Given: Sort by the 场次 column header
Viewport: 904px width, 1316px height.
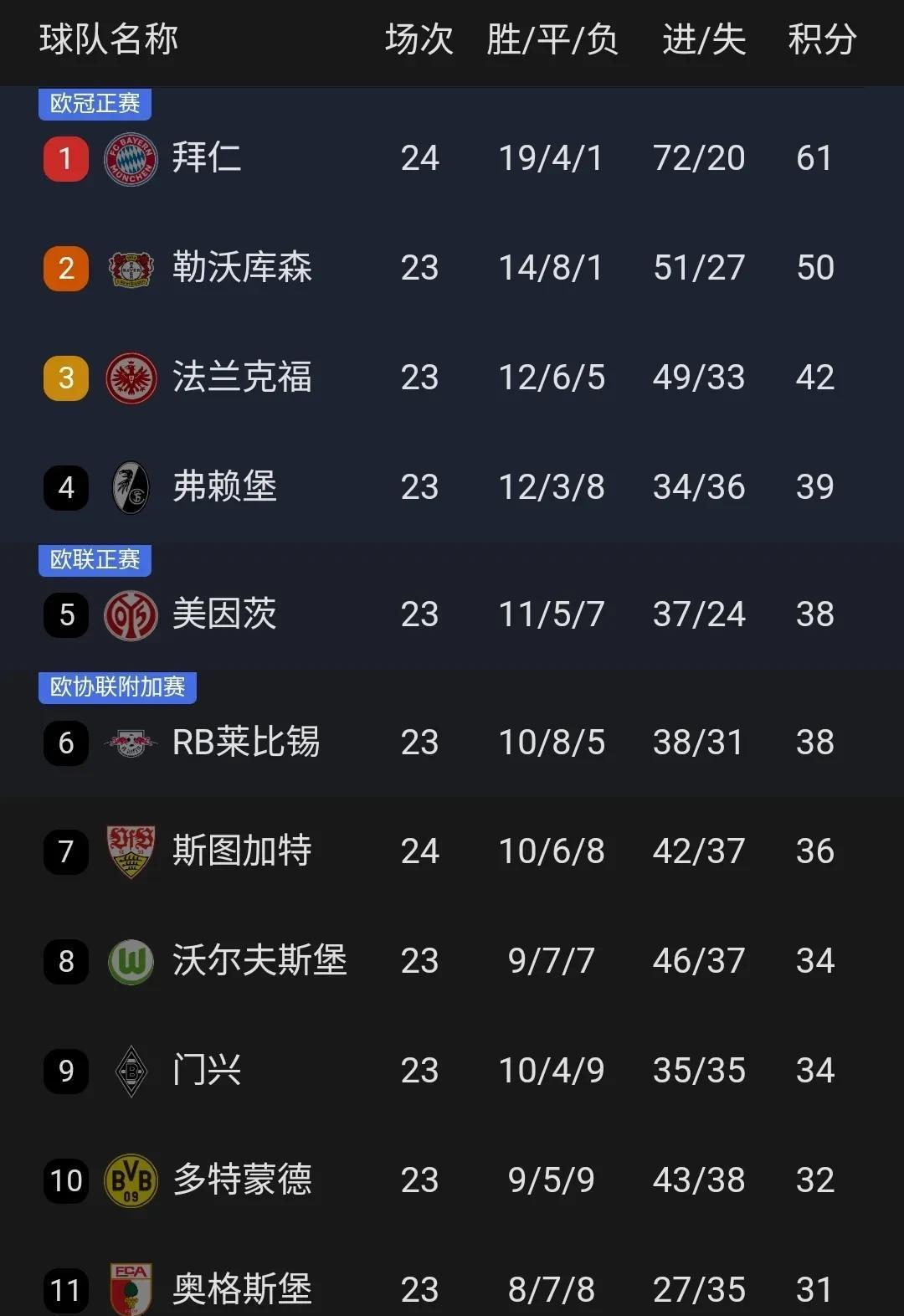Looking at the screenshot, I should pos(419,40).
